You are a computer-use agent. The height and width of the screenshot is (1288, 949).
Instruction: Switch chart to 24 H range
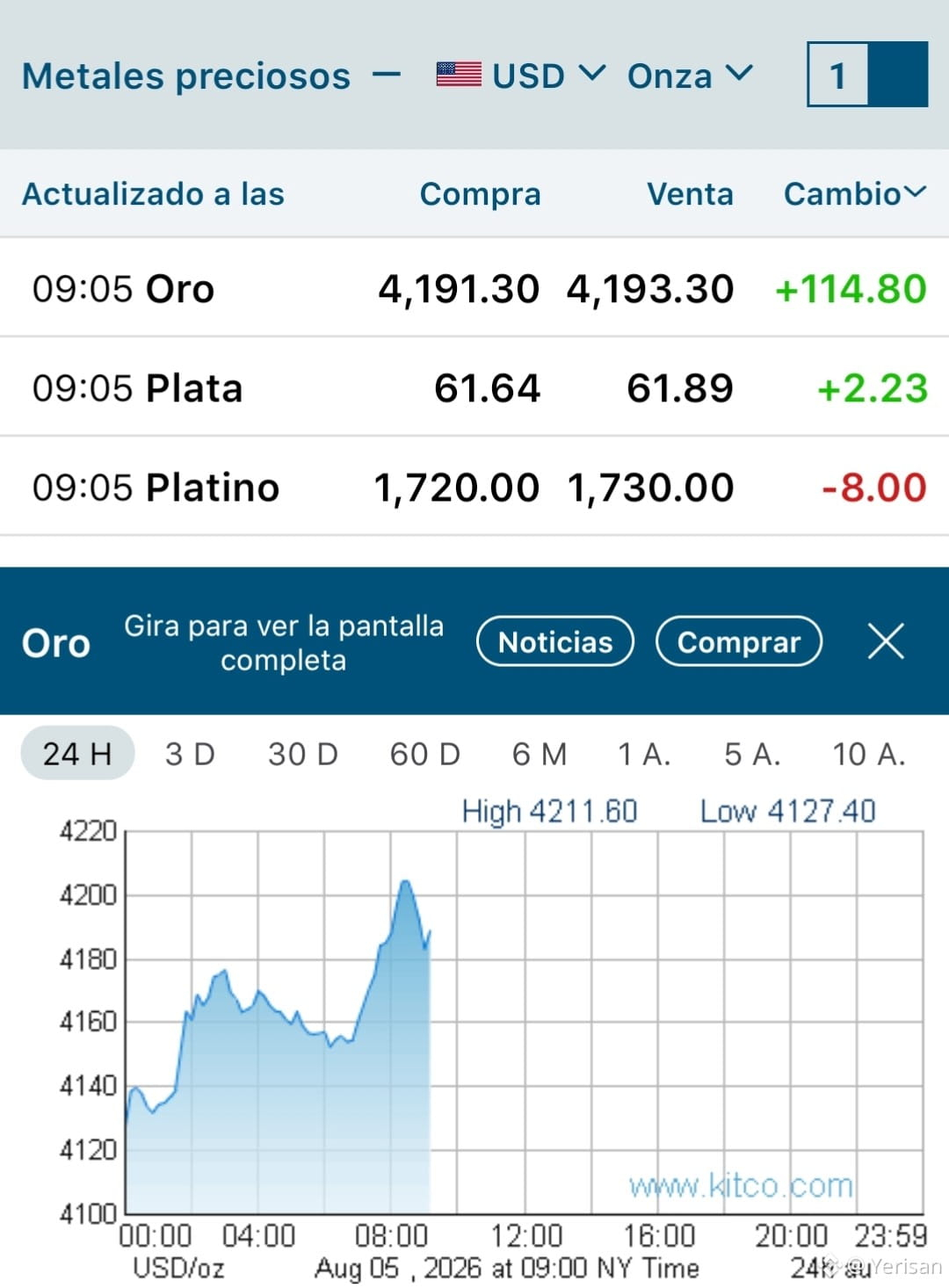[x=77, y=754]
